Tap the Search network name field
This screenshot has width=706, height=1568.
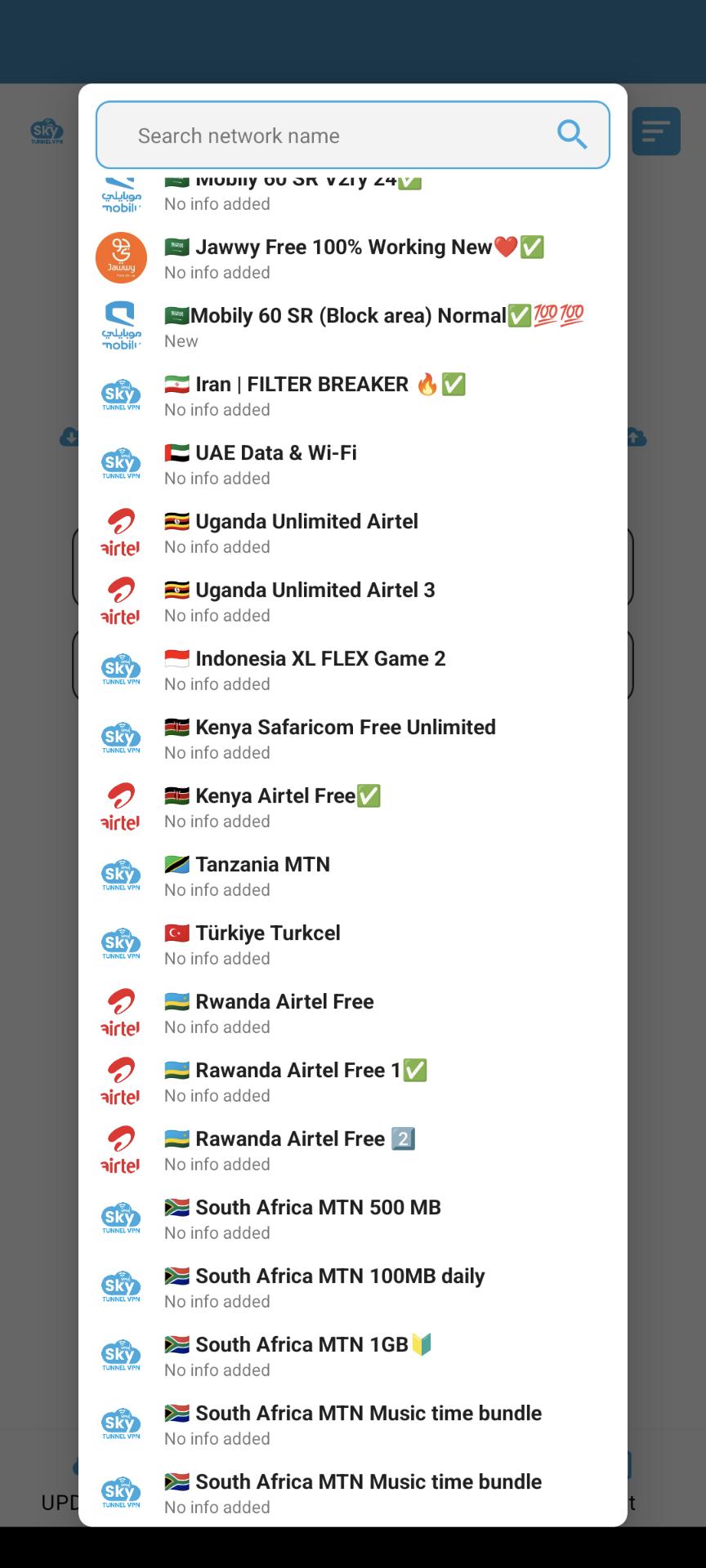[x=353, y=135]
